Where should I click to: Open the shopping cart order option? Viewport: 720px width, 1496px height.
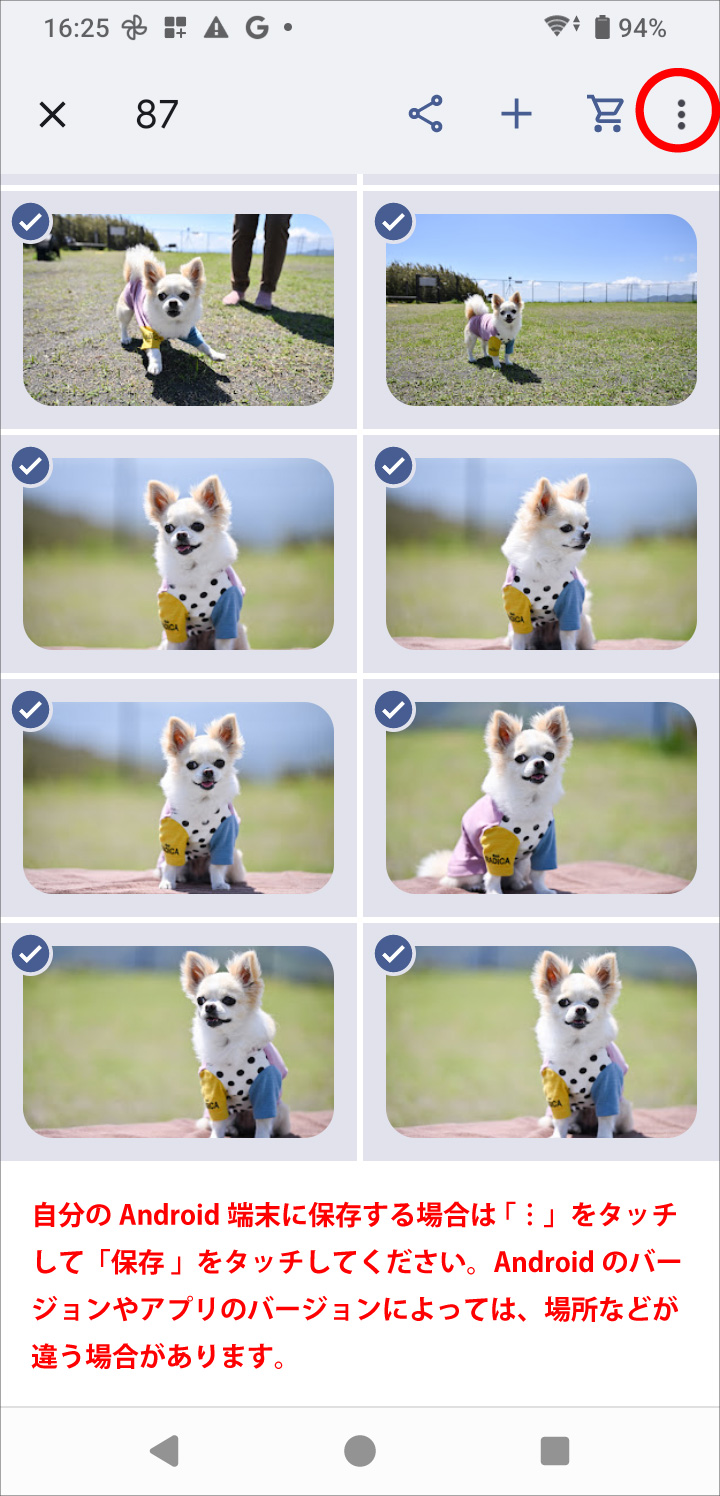tap(605, 115)
